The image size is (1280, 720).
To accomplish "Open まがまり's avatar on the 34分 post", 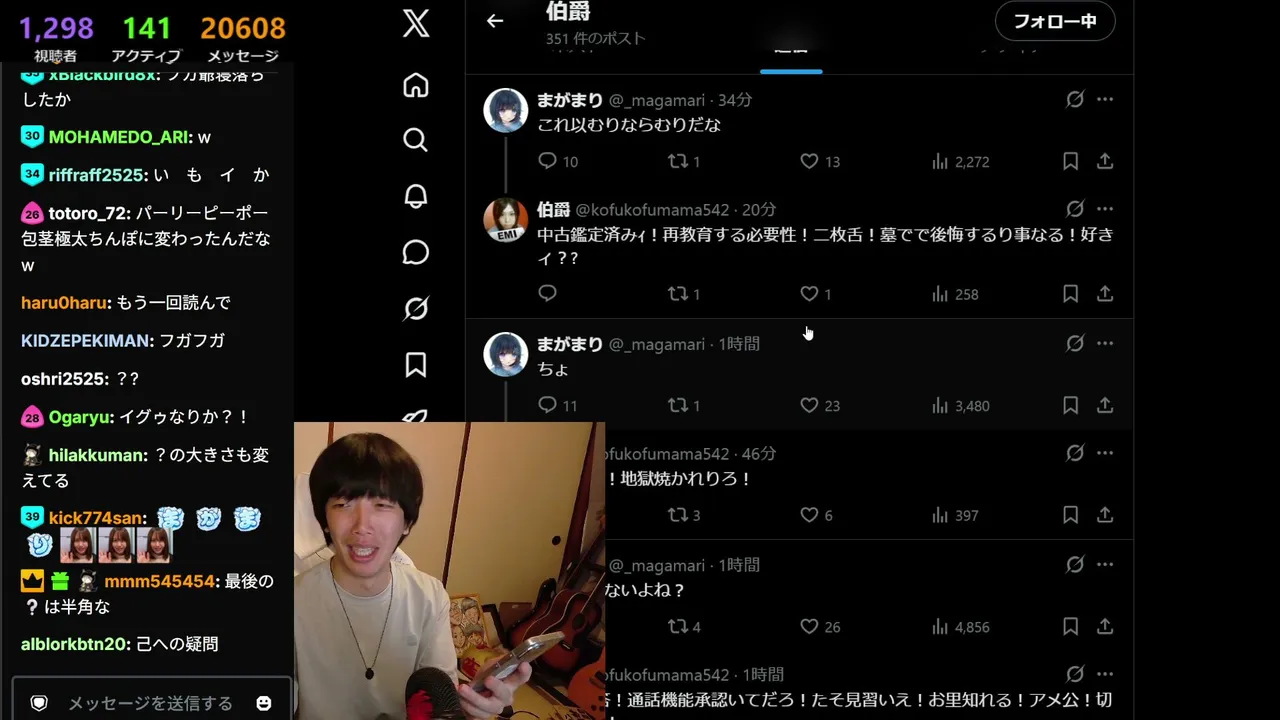I will coord(506,110).
